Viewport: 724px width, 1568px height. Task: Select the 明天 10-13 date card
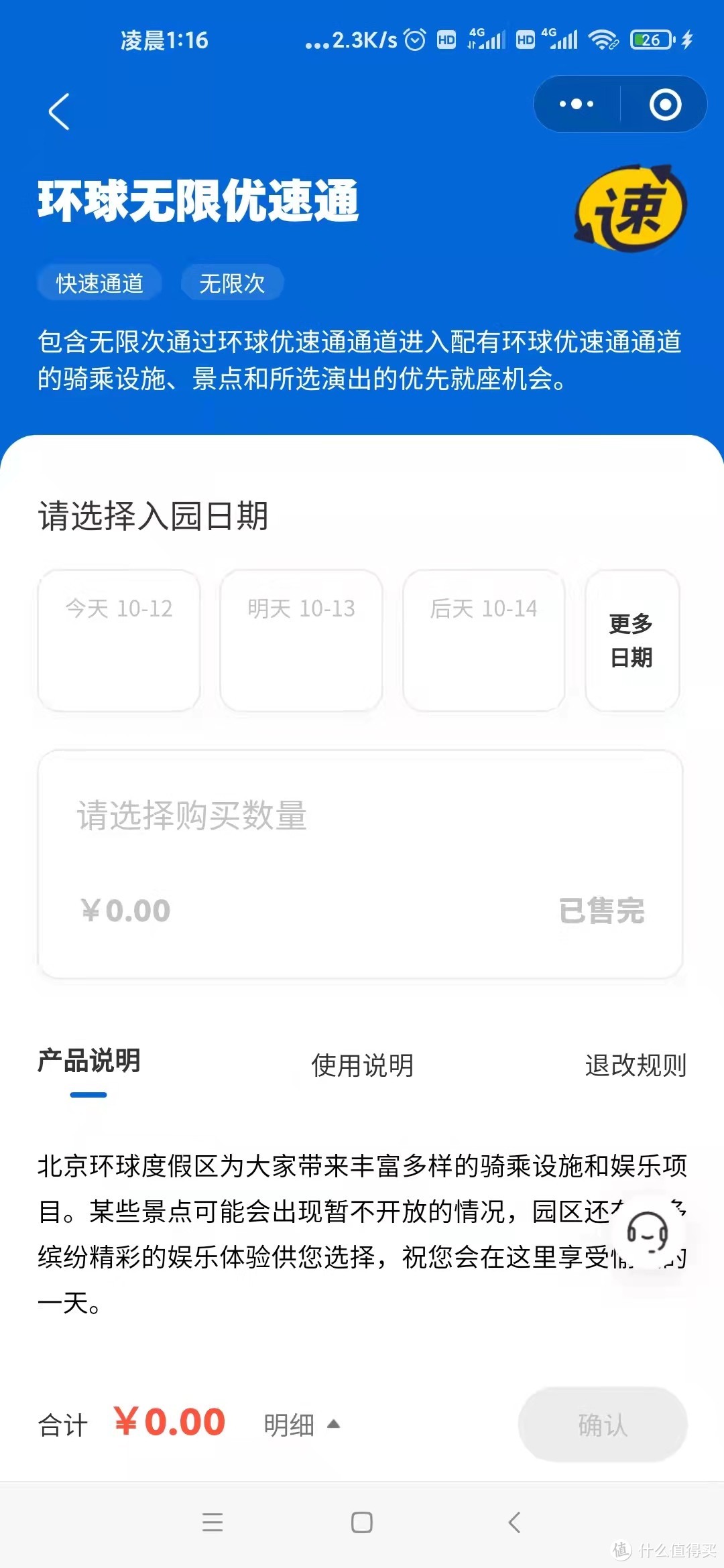[302, 640]
